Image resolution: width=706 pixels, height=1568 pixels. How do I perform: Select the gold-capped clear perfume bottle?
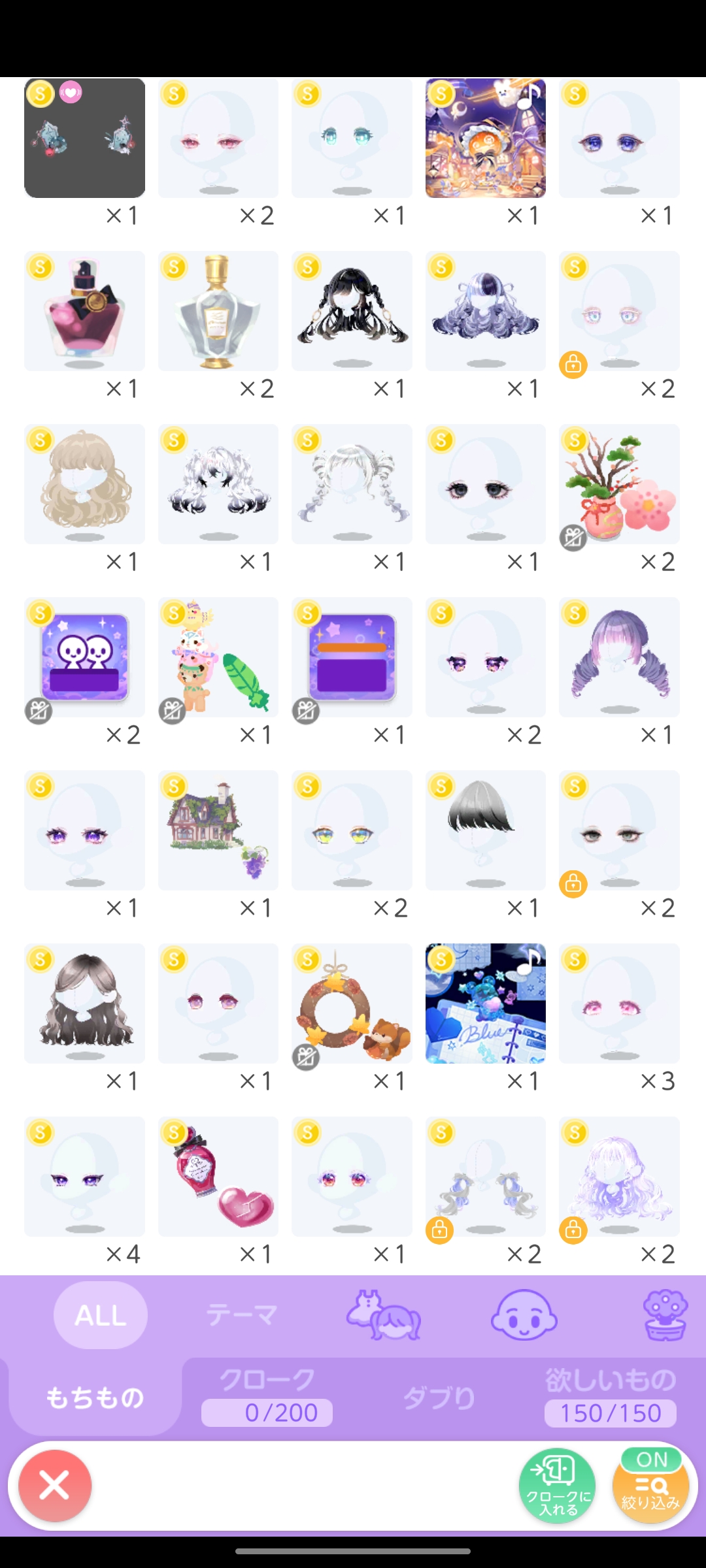(x=218, y=311)
